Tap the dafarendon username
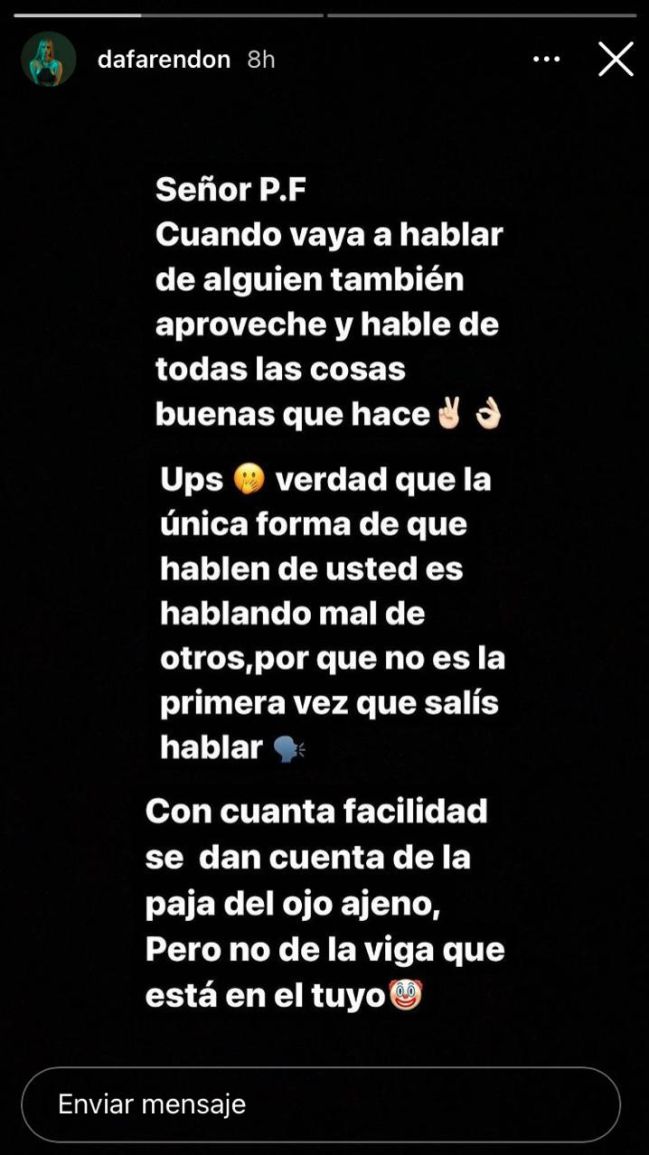The image size is (649, 1155). [164, 60]
